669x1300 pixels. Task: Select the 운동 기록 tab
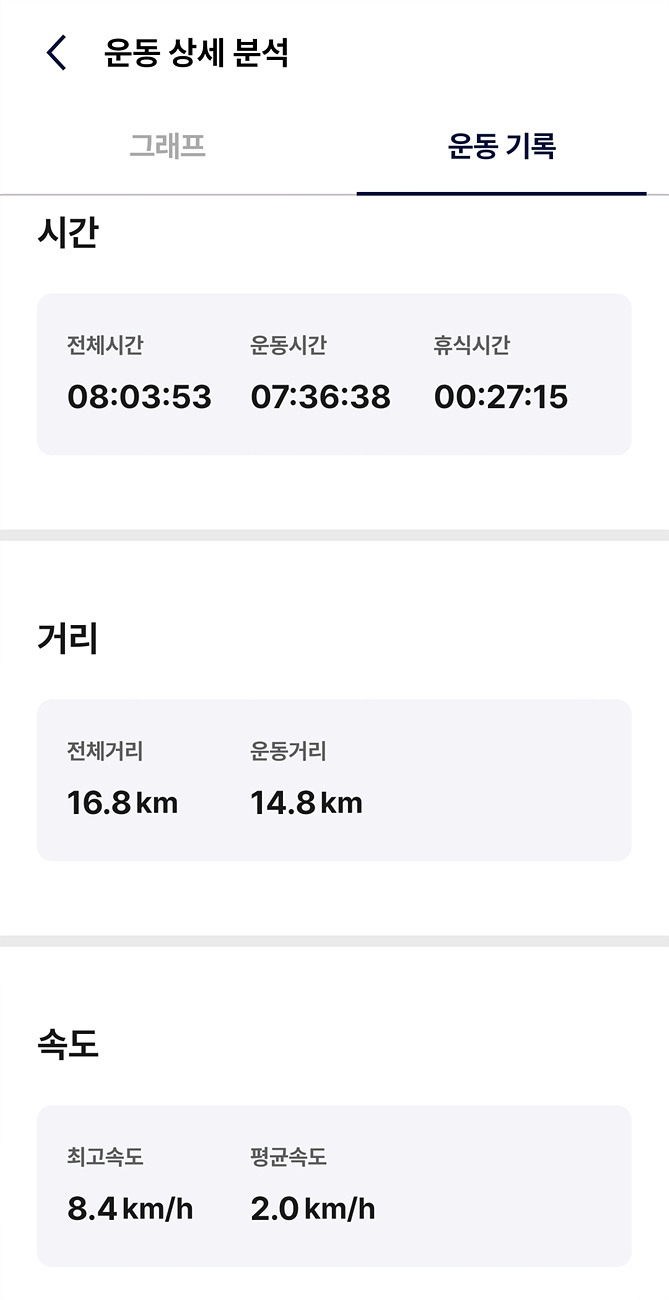point(501,147)
